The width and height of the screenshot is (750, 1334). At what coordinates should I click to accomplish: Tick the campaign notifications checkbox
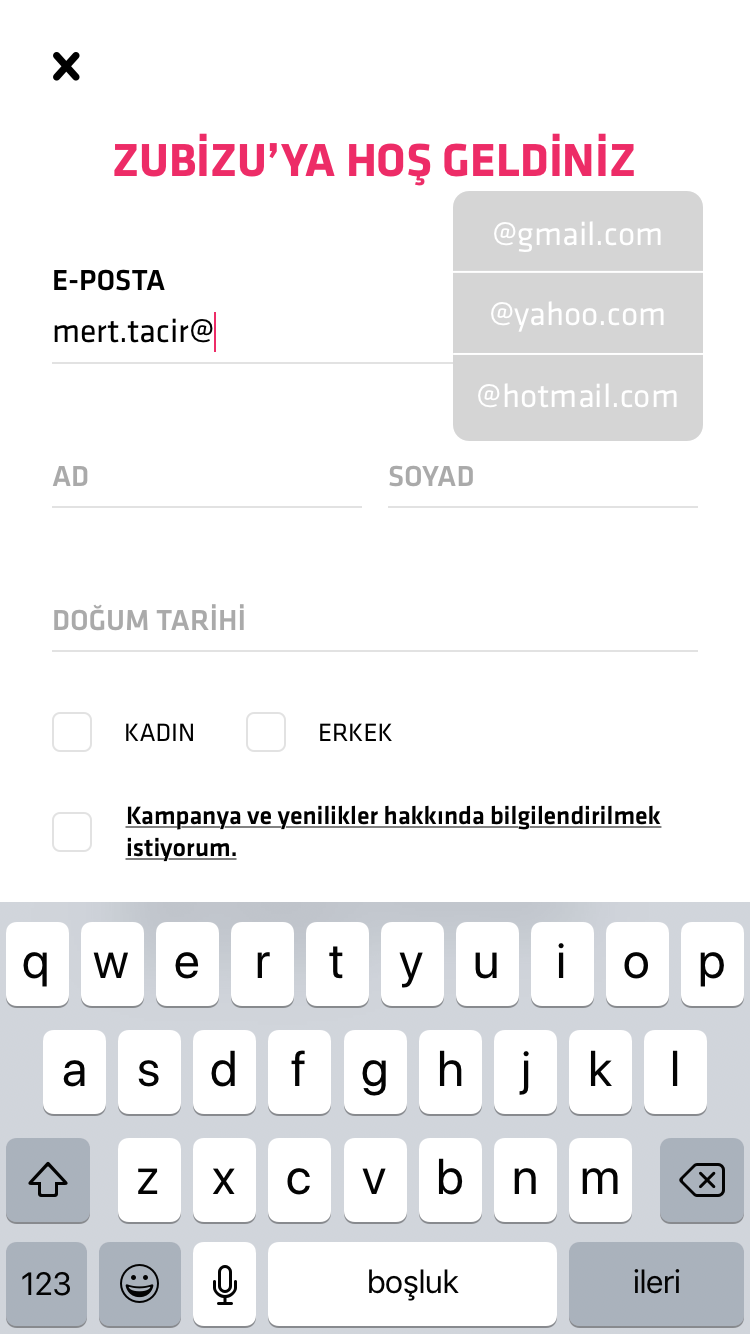72,832
